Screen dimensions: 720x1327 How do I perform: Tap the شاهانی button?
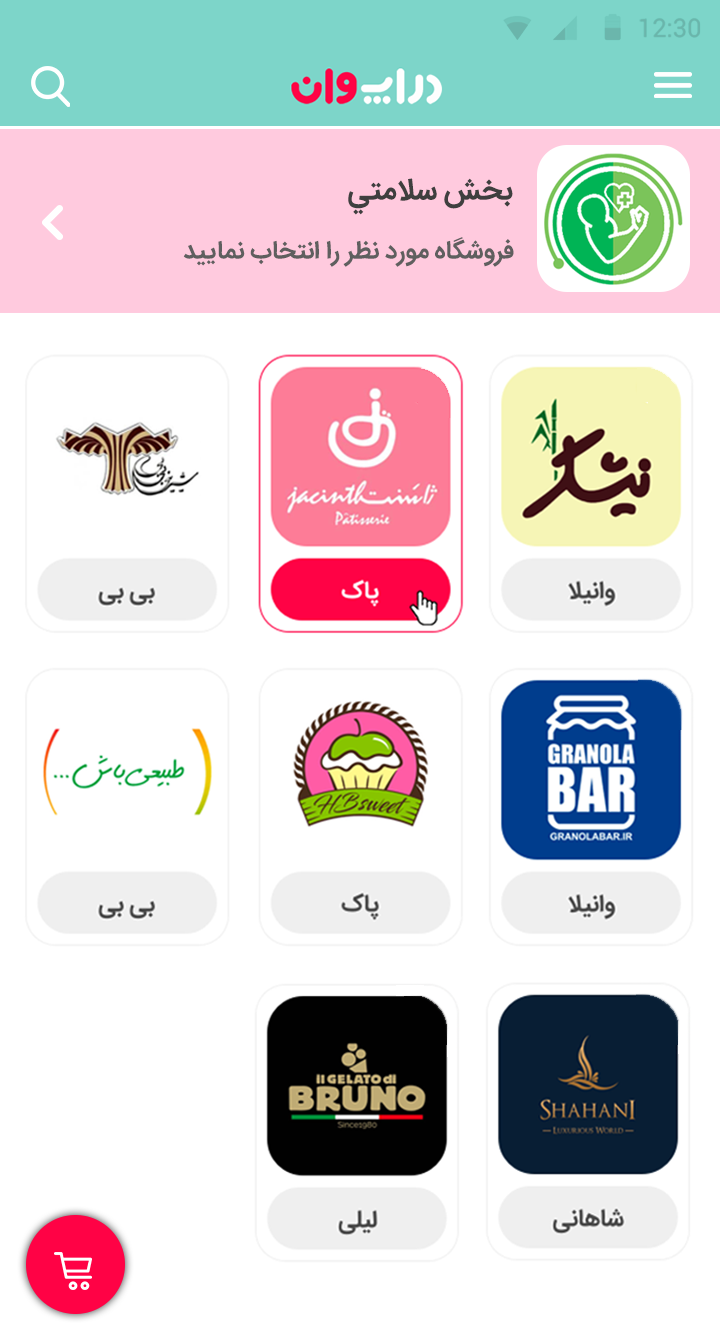[588, 1217]
